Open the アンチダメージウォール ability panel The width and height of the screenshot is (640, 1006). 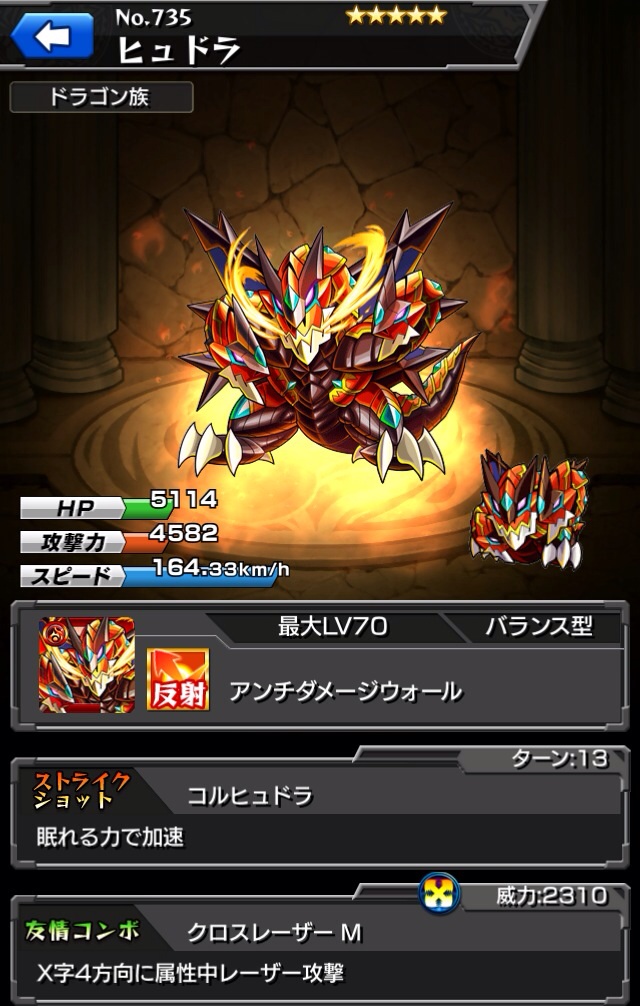pos(345,690)
